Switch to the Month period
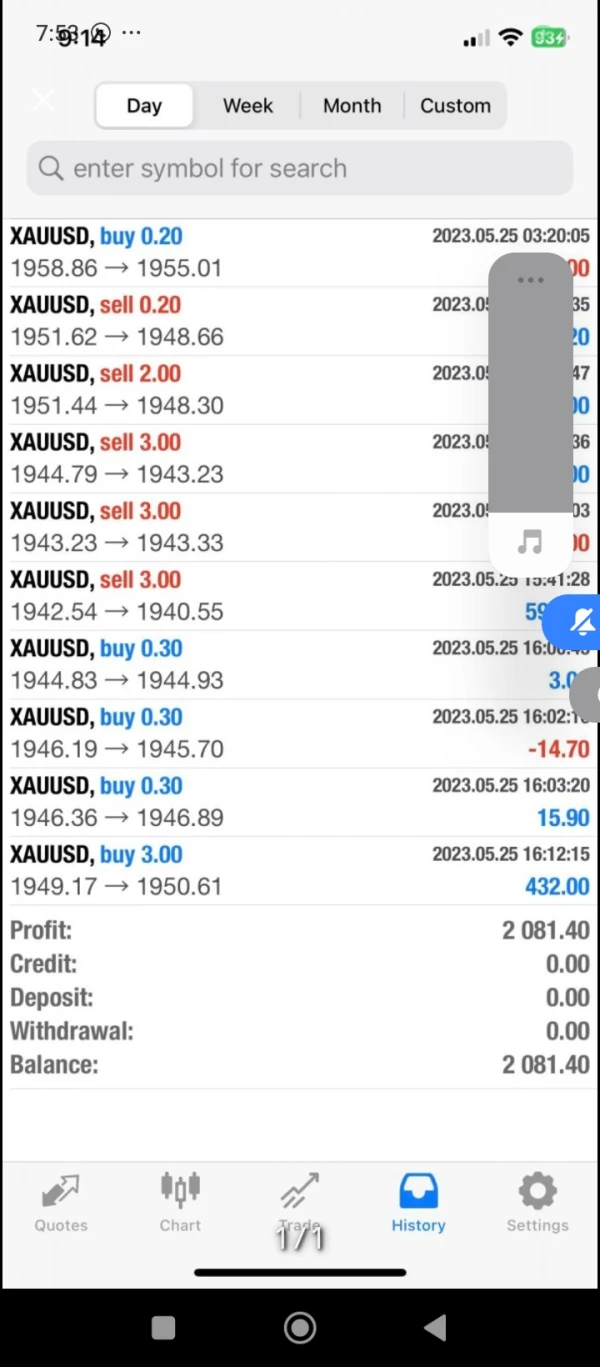The height and width of the screenshot is (1367, 600). click(x=352, y=106)
